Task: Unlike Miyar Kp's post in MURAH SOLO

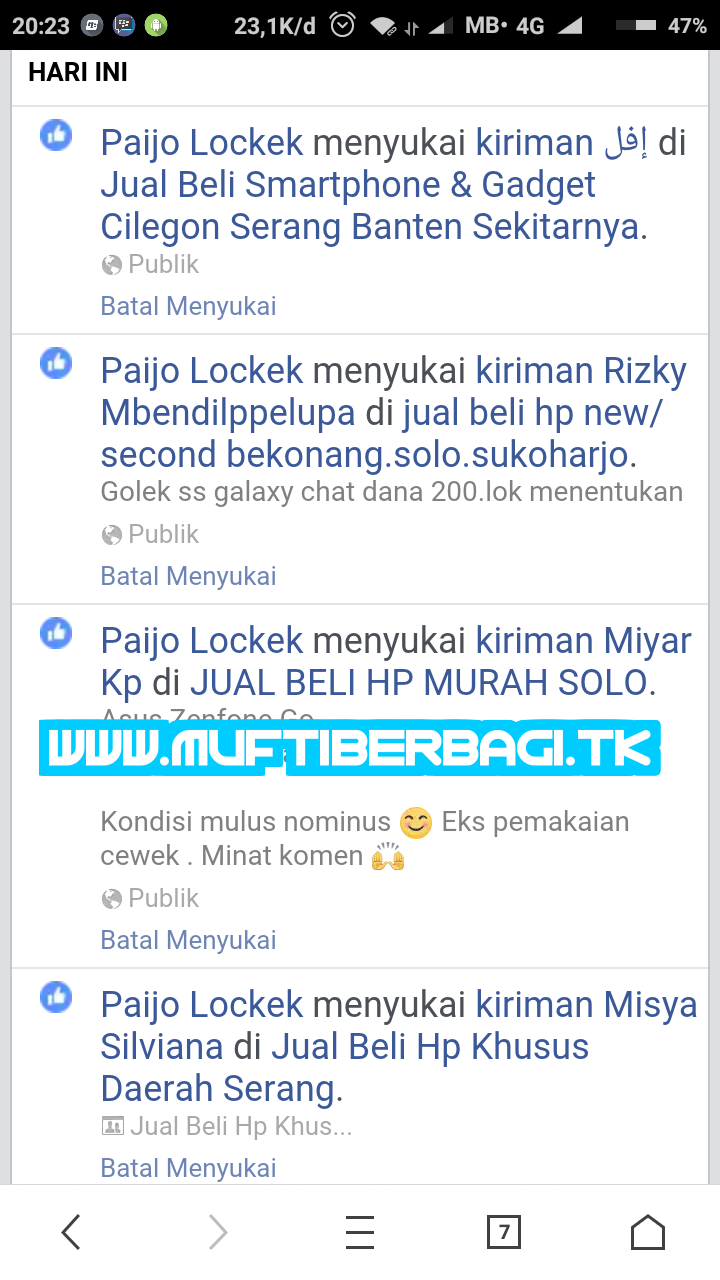Action: click(188, 940)
